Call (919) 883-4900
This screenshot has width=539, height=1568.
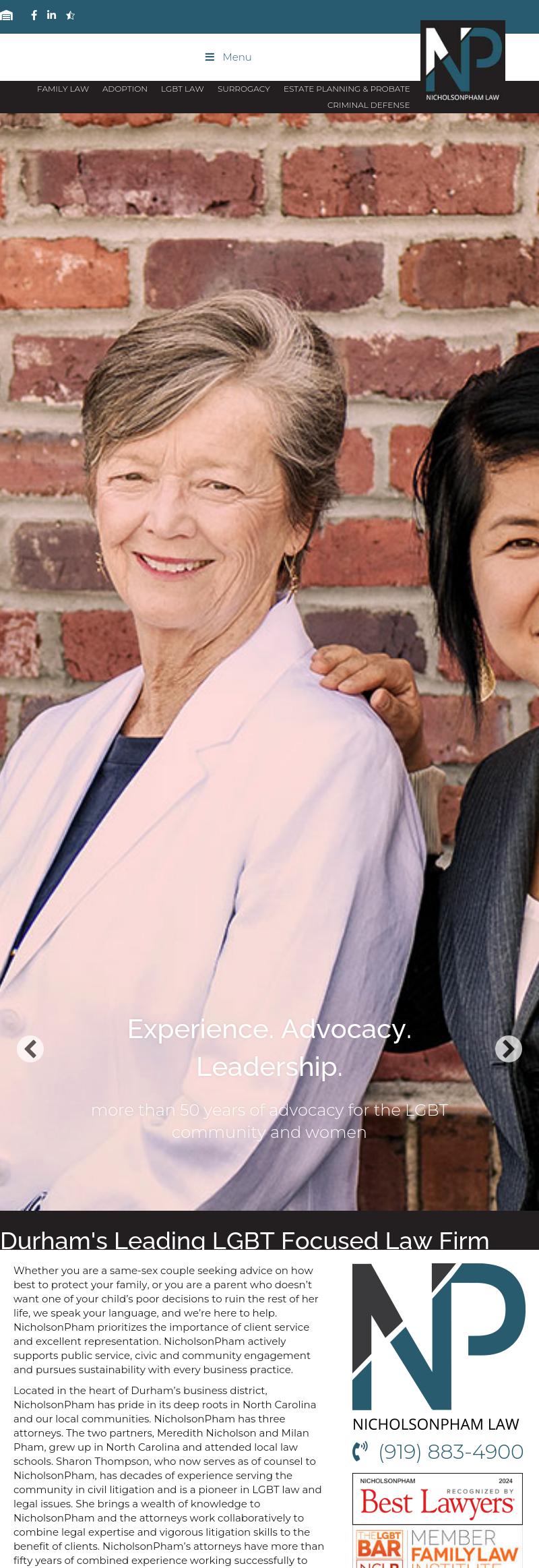click(x=450, y=1451)
